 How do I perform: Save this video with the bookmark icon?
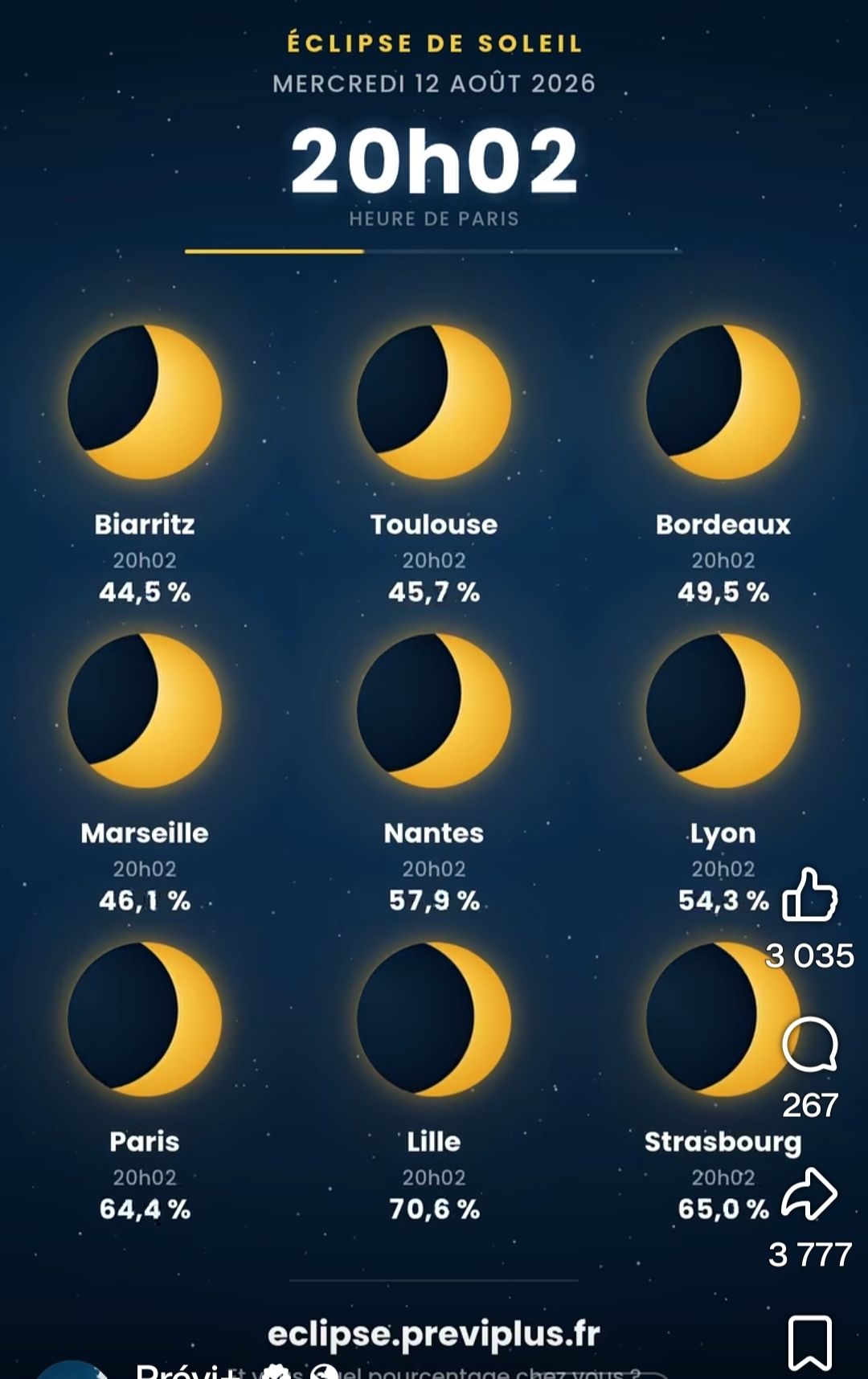(x=809, y=1342)
